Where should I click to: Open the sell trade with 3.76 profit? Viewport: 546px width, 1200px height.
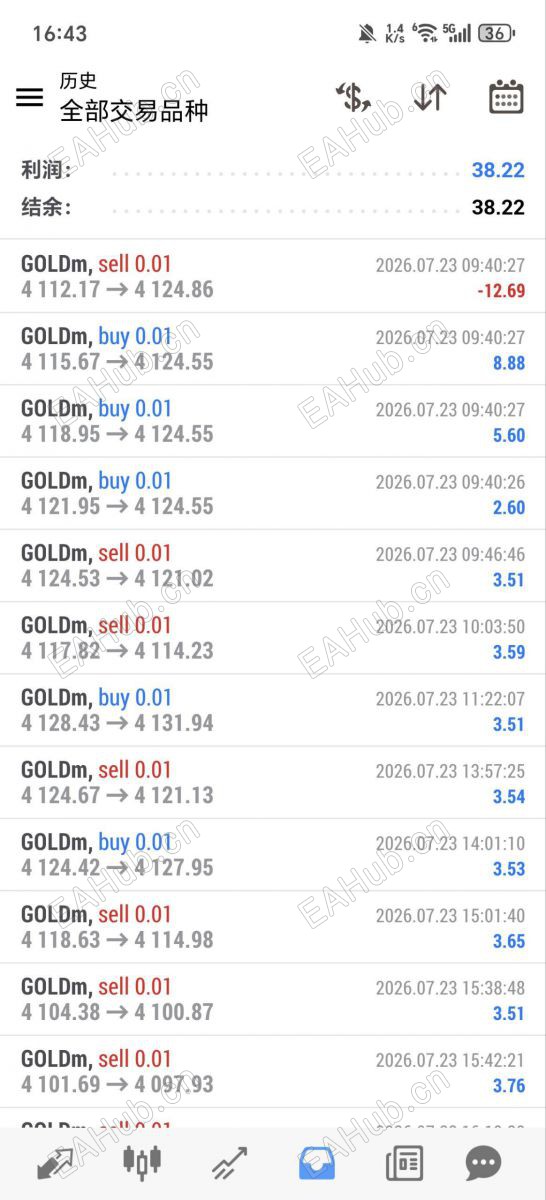point(273,1071)
